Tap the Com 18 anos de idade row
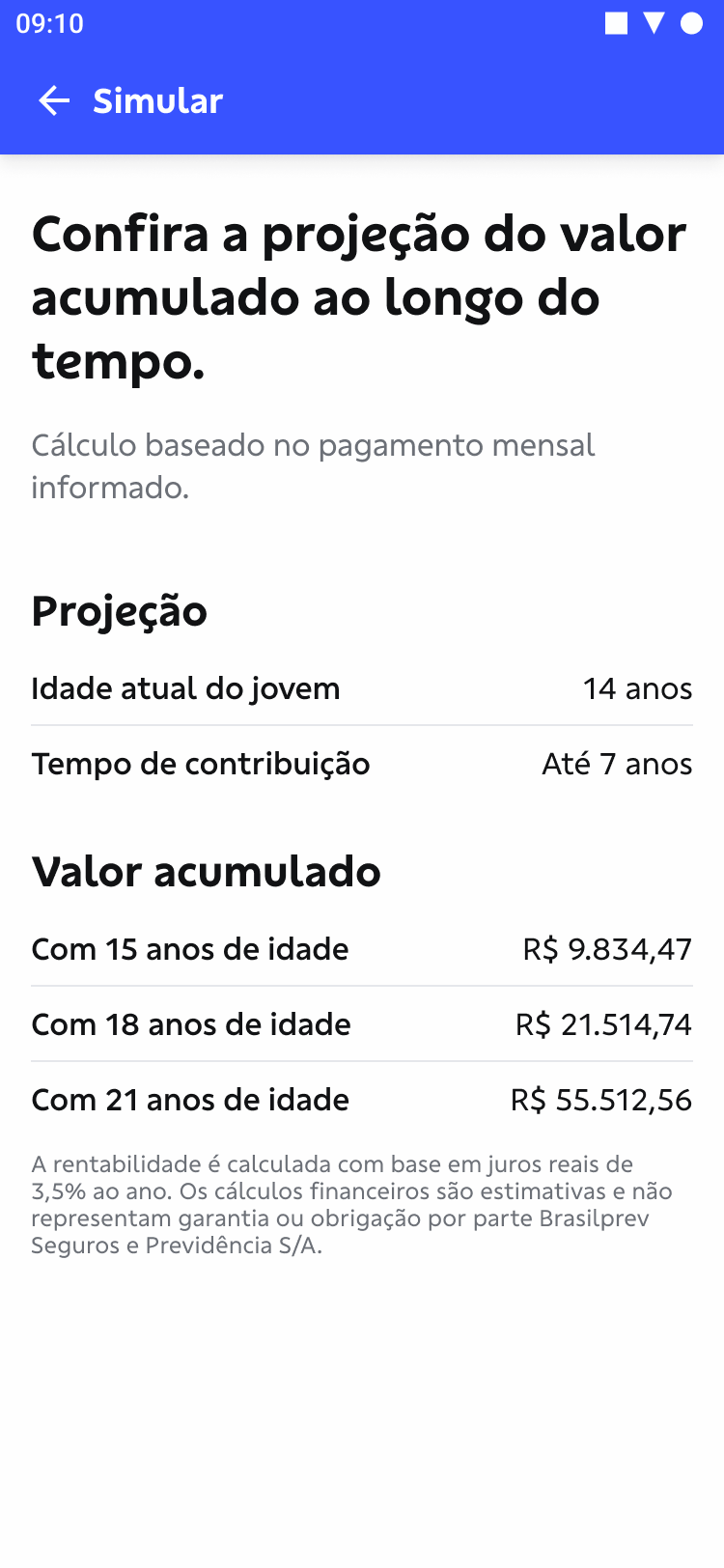The width and height of the screenshot is (724, 1568). [190, 1024]
